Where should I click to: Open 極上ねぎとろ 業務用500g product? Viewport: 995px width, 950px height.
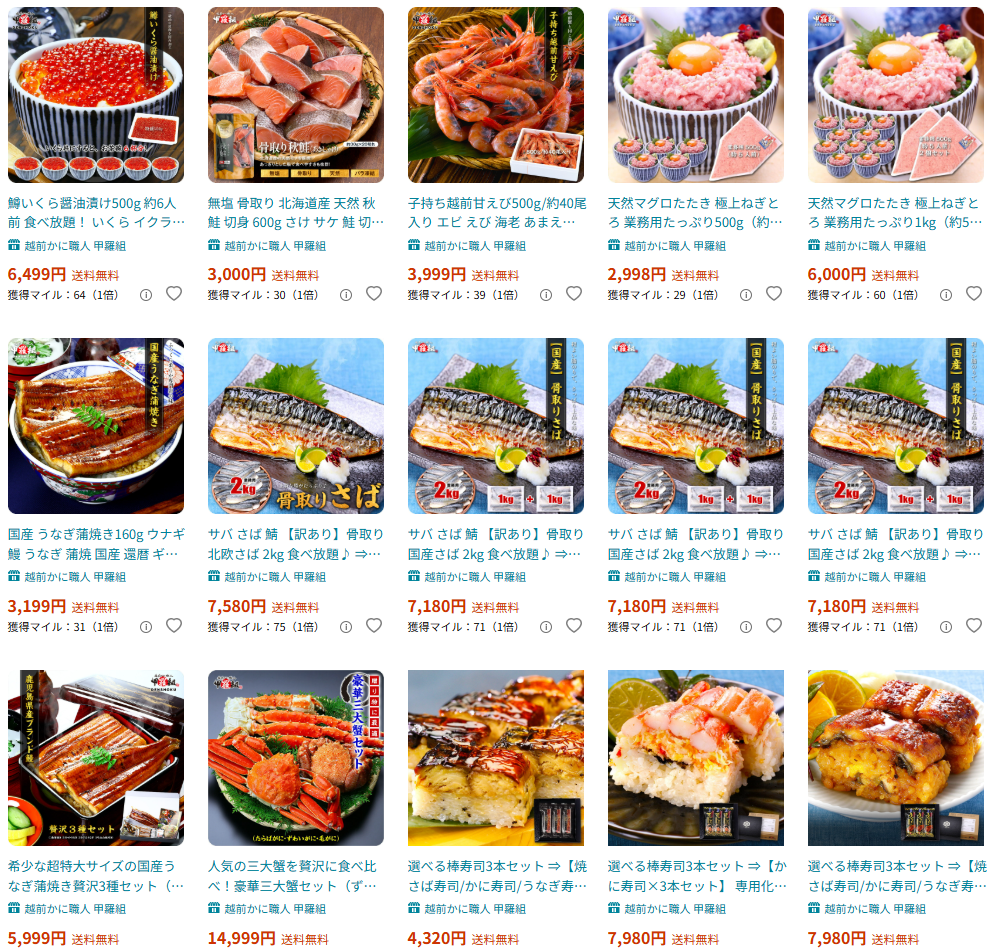click(x=695, y=95)
